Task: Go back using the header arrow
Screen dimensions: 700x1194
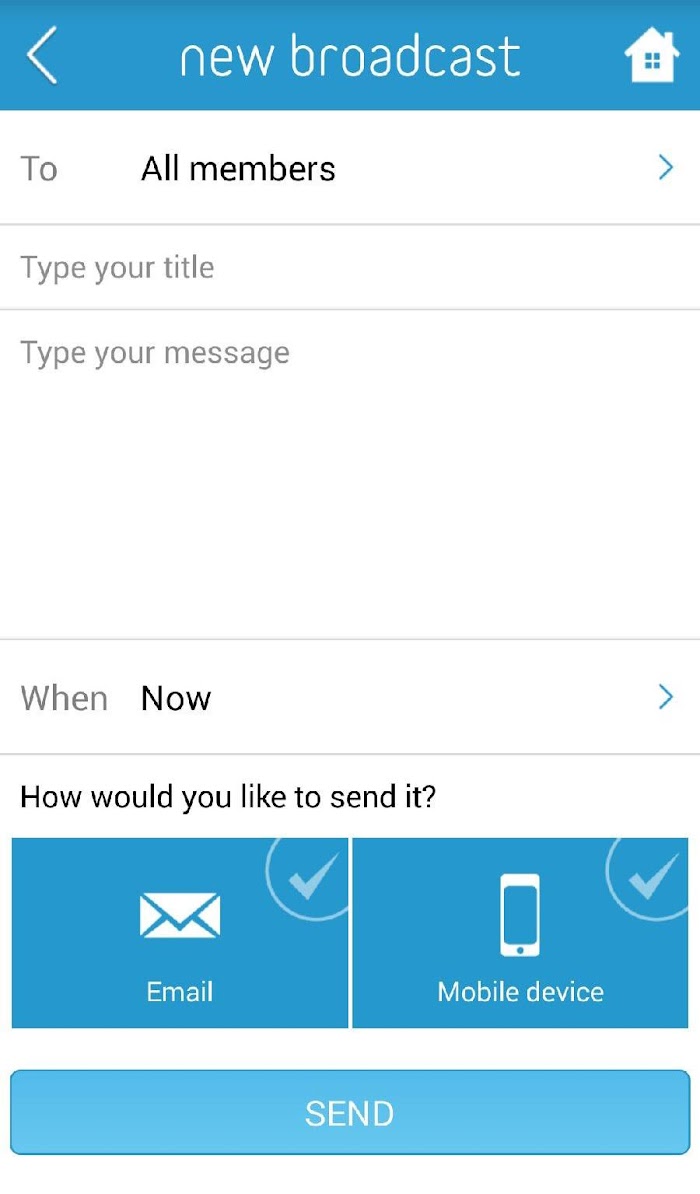Action: coord(42,55)
